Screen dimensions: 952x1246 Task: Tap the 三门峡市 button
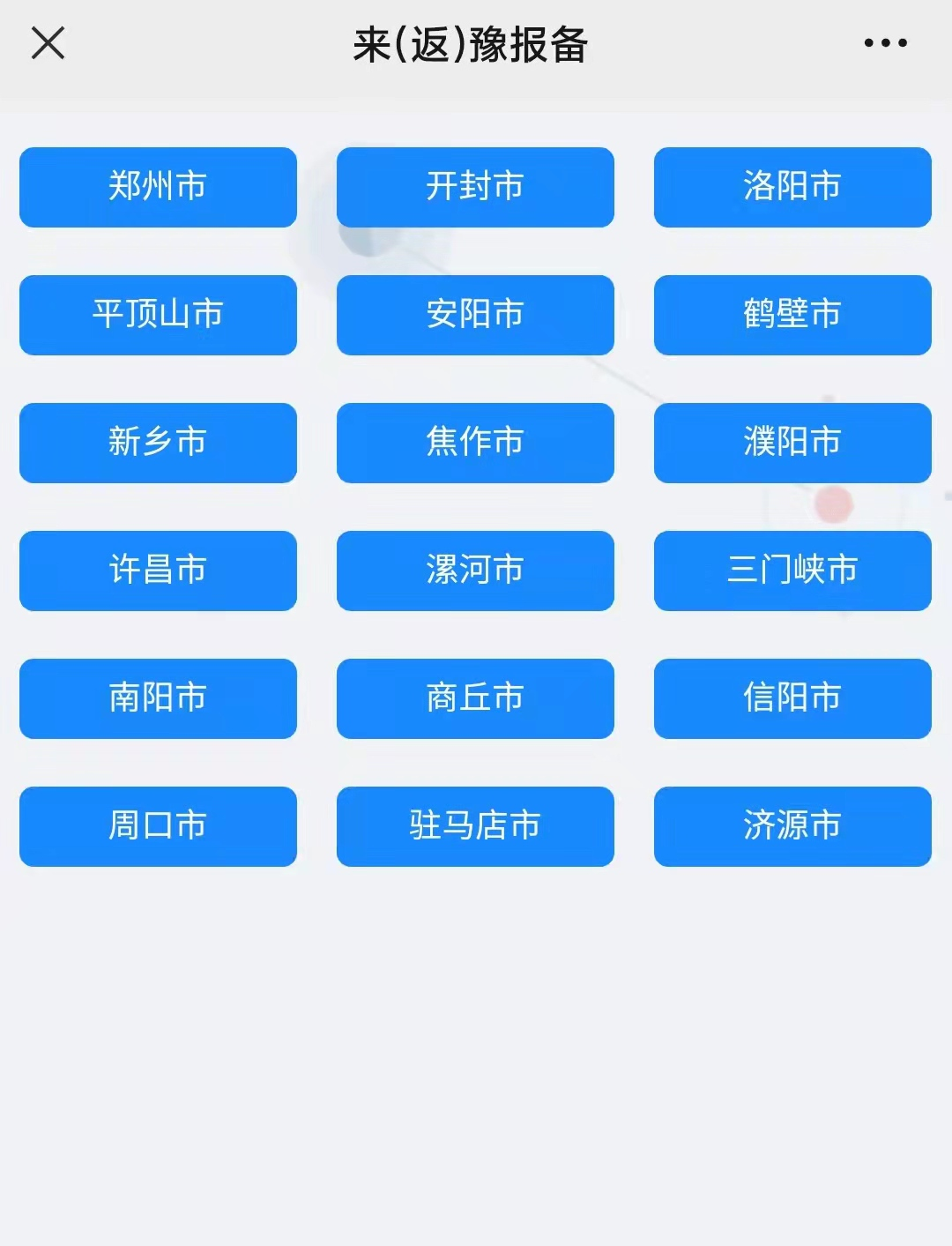tap(792, 571)
